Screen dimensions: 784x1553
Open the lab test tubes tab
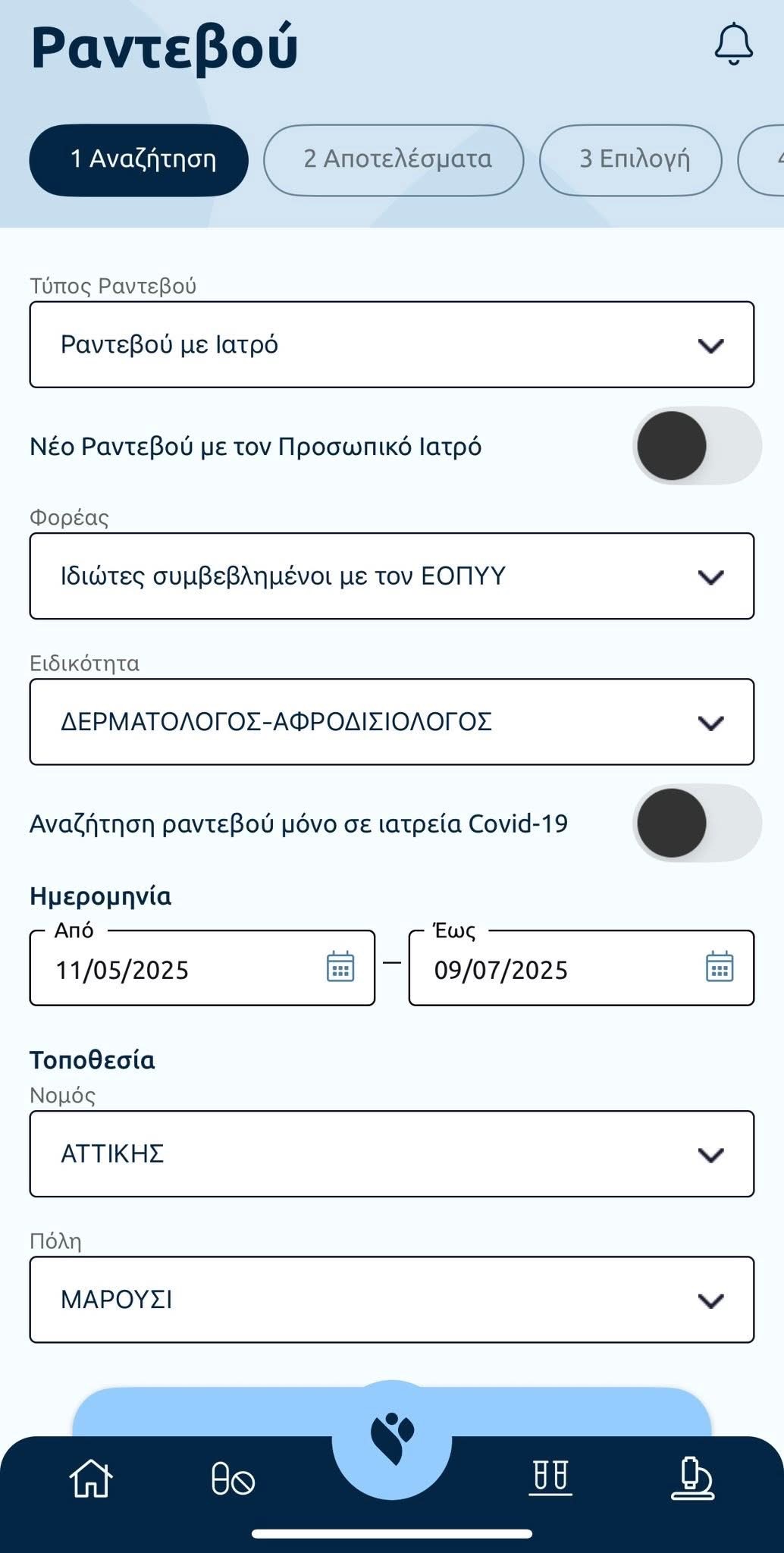(550, 1477)
